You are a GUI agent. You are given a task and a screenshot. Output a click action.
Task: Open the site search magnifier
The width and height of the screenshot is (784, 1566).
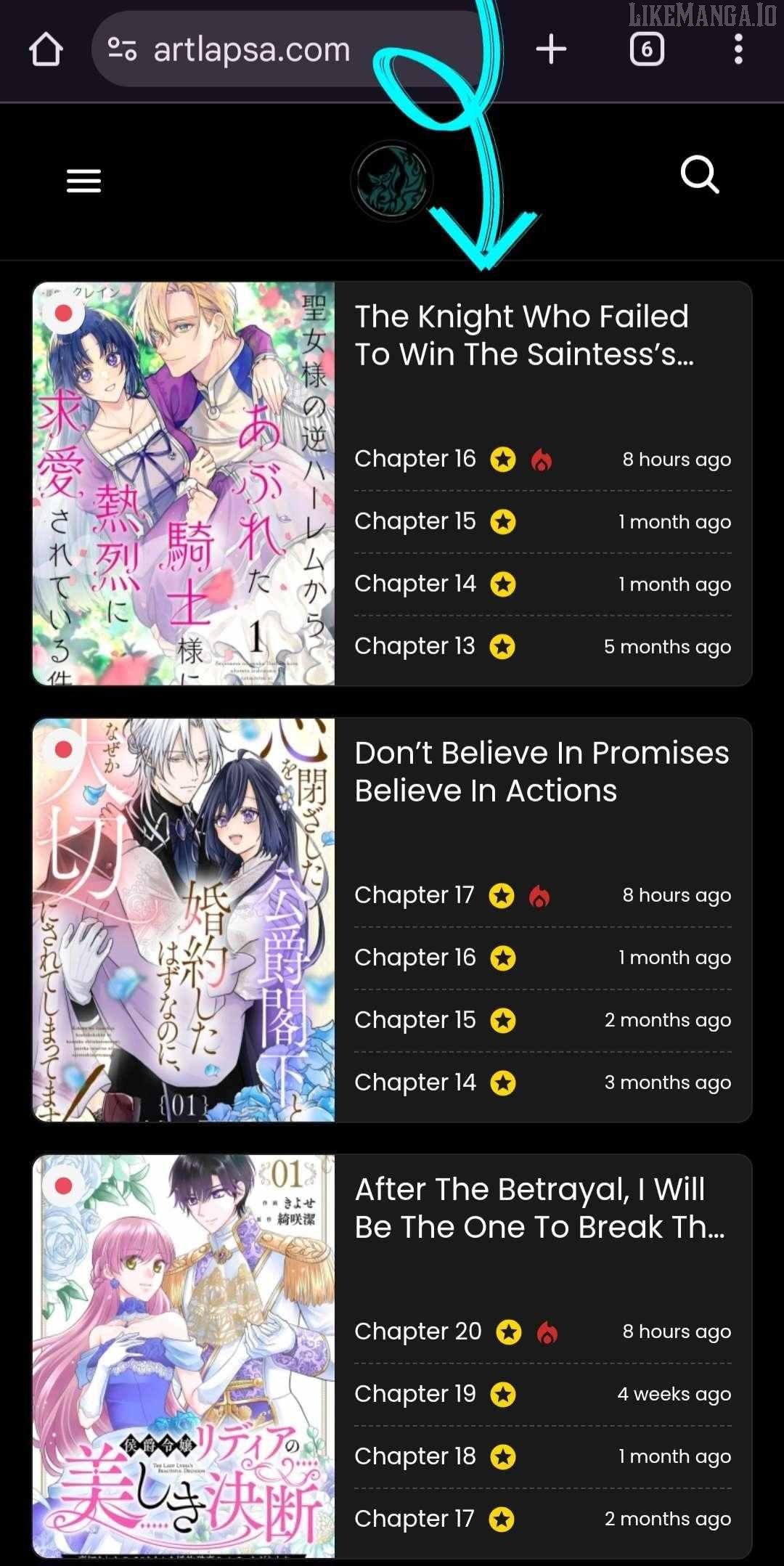pos(699,175)
